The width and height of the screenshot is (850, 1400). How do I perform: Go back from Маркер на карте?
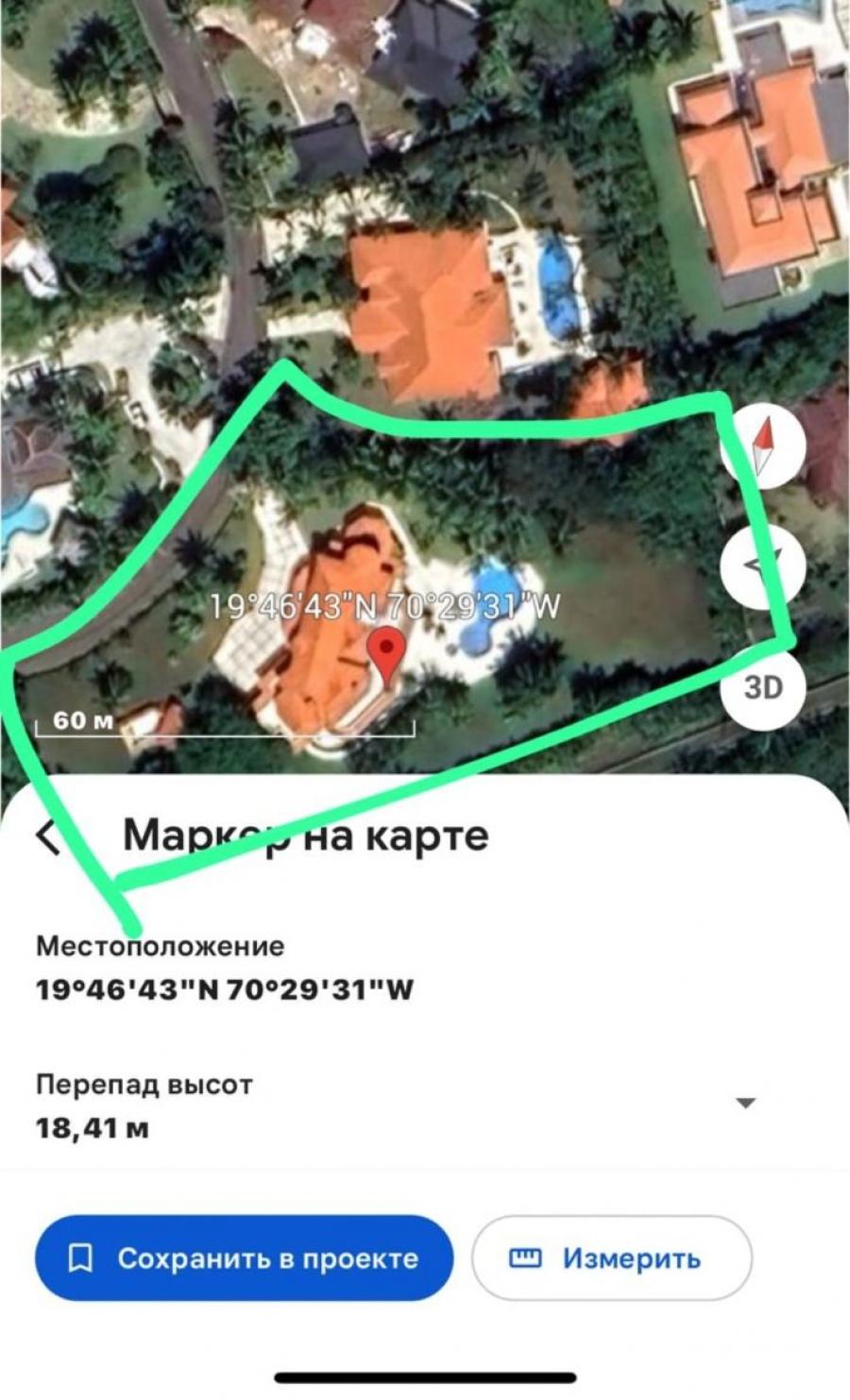[47, 835]
